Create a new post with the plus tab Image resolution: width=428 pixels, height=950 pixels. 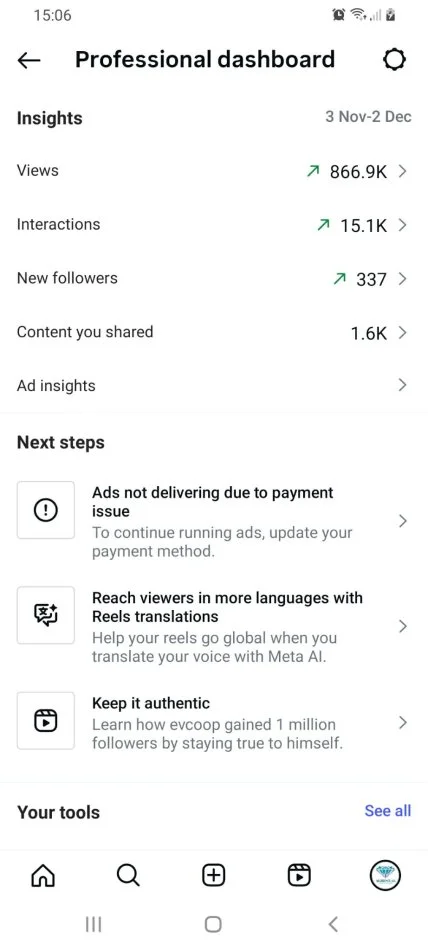coord(213,875)
